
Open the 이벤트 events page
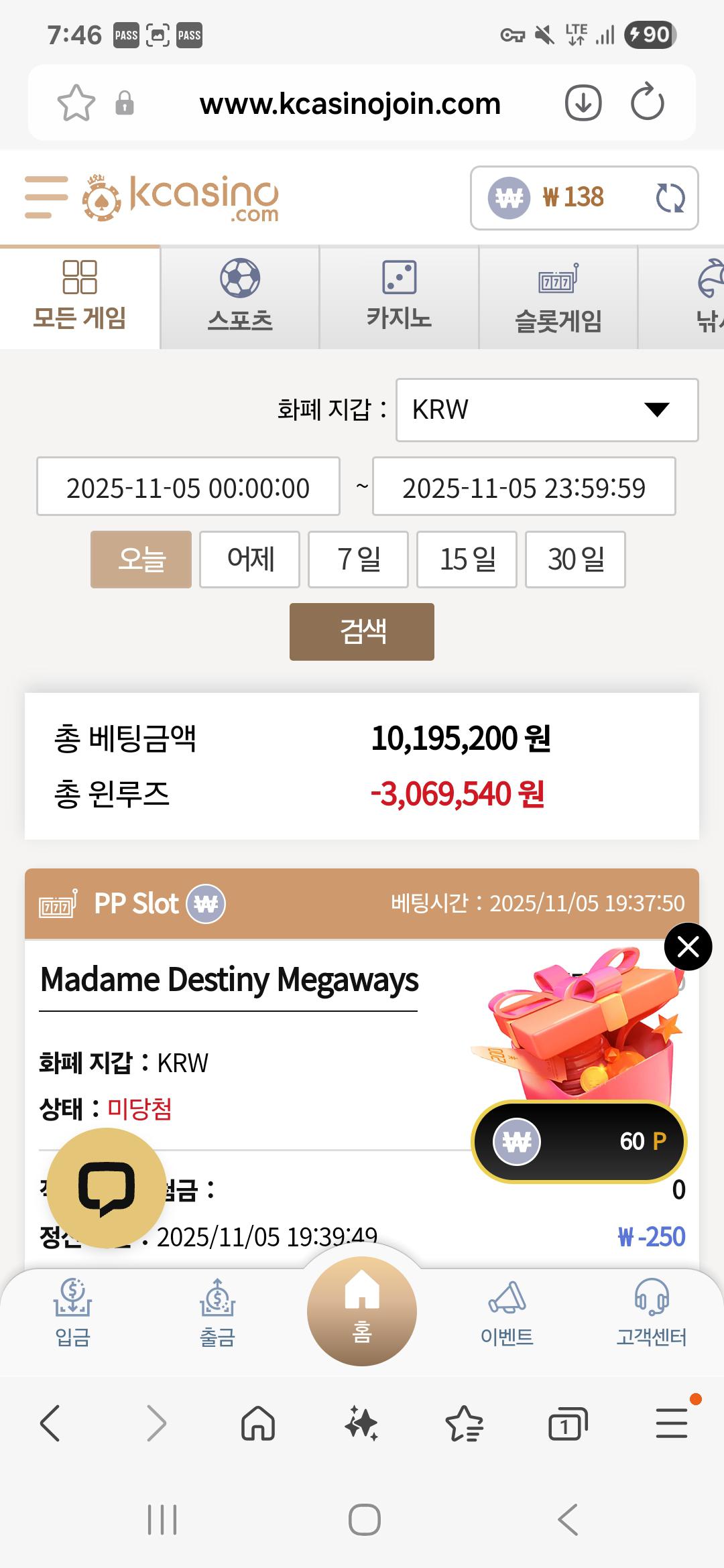[x=507, y=1313]
